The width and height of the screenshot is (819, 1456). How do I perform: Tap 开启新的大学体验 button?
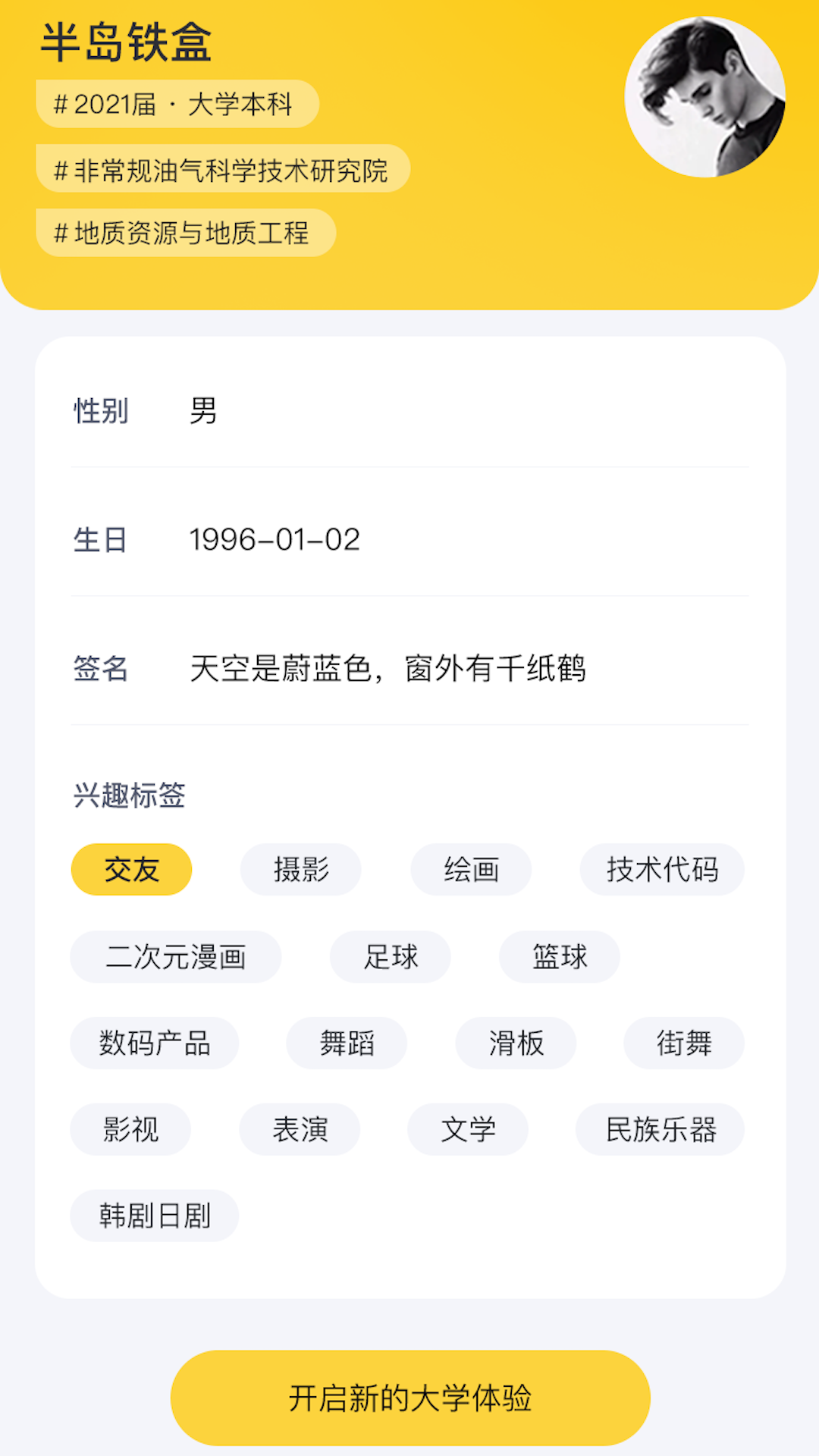tap(410, 1397)
